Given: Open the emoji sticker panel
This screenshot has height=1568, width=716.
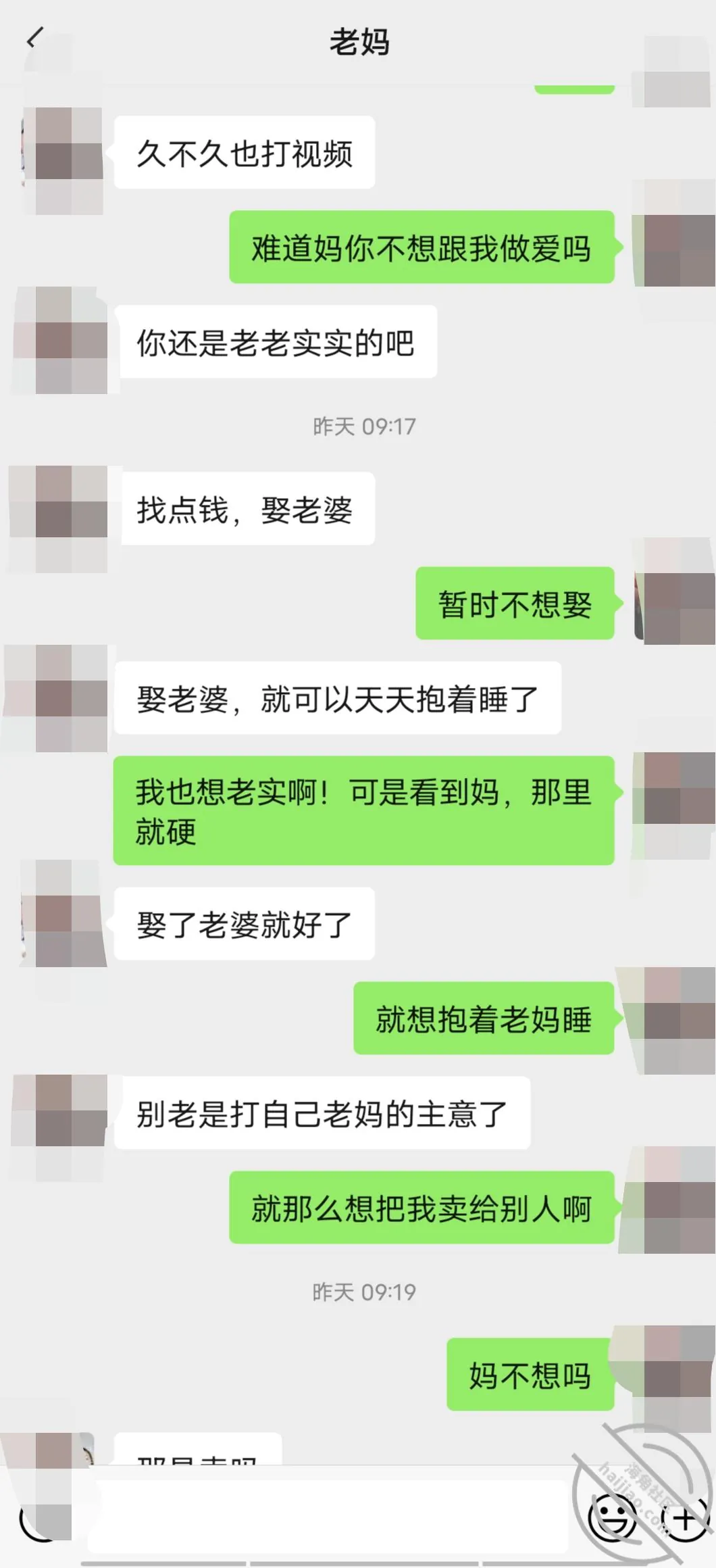Looking at the screenshot, I should coord(612,1518).
